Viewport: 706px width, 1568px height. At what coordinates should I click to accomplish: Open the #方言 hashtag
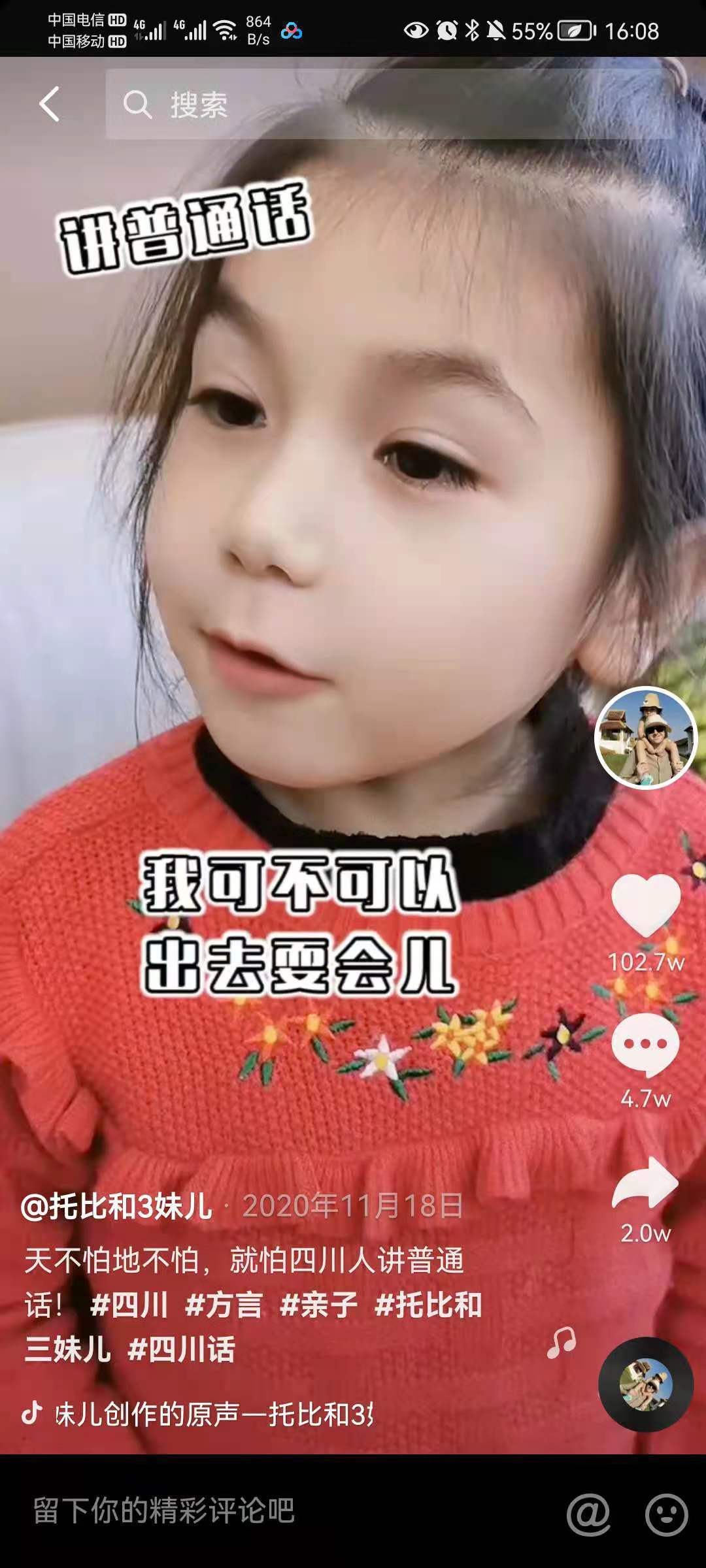tap(224, 1305)
